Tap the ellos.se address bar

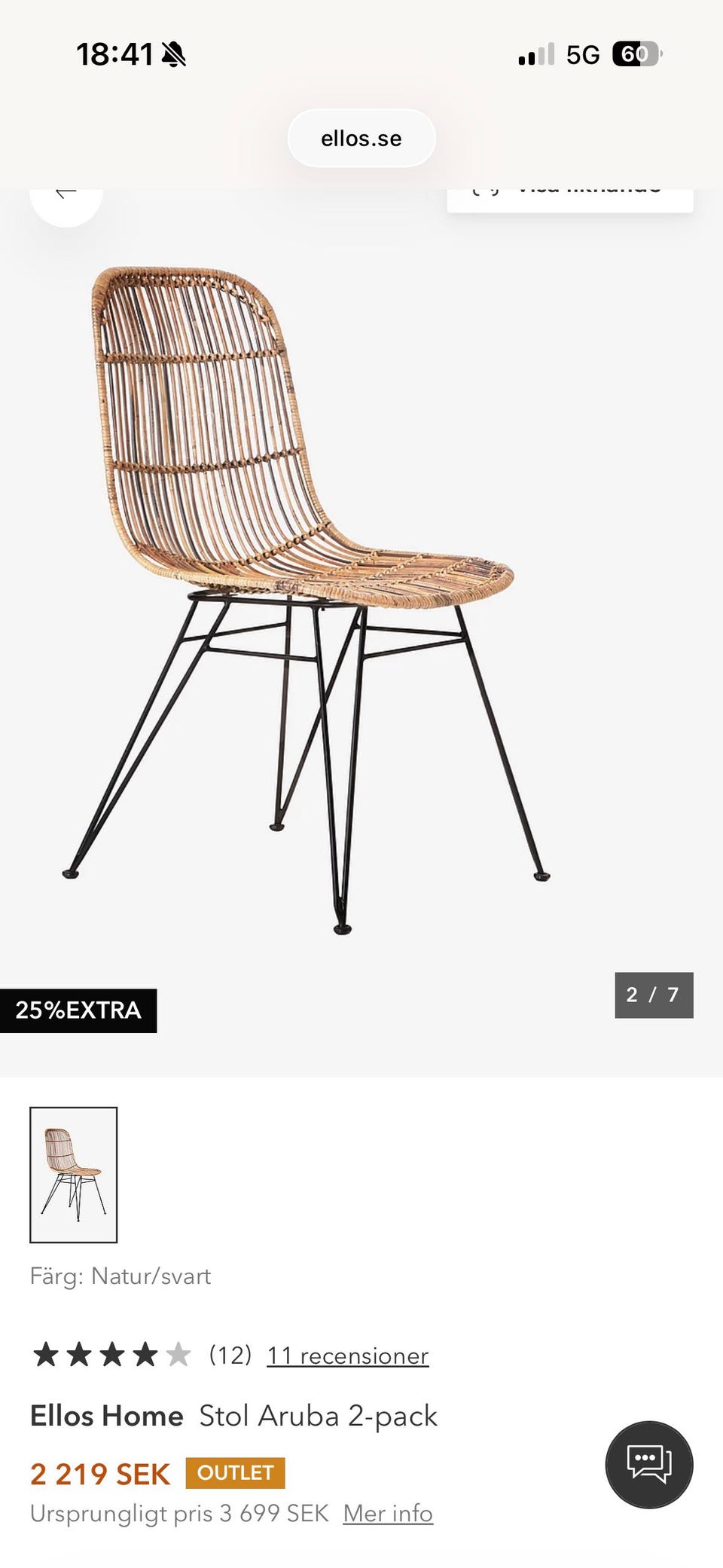[361, 139]
